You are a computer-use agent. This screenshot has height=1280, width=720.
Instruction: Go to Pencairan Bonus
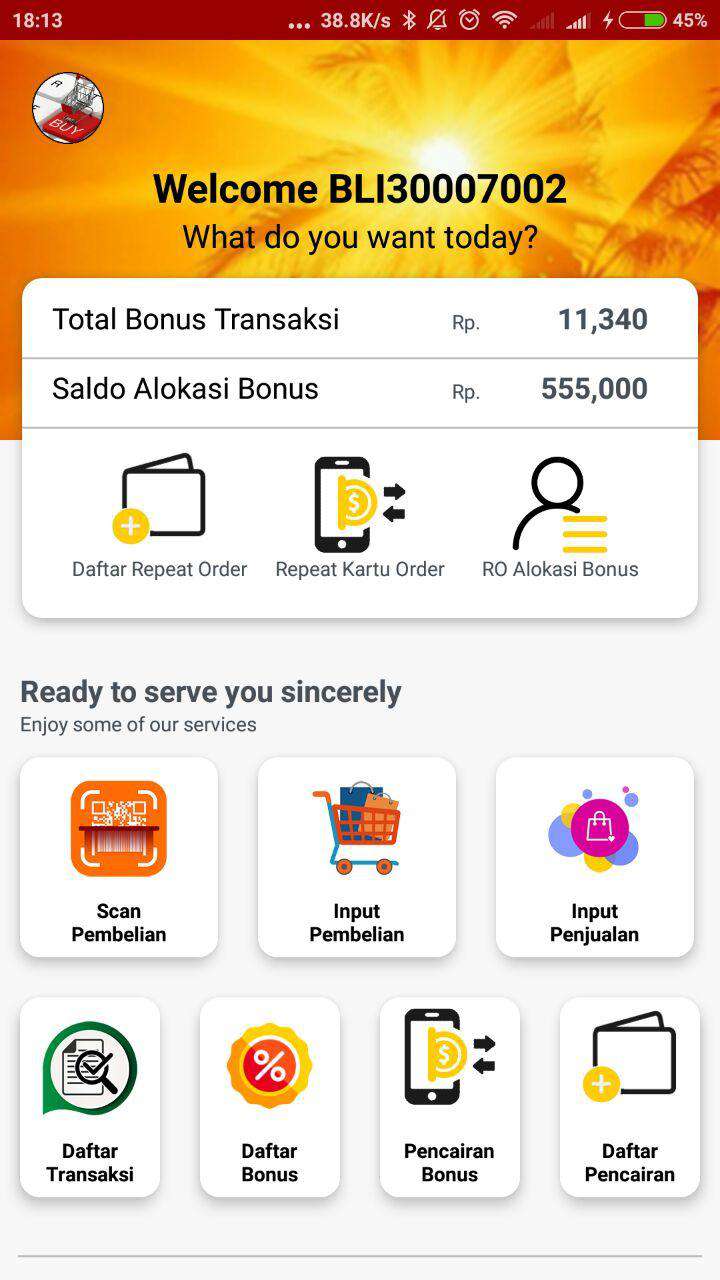click(450, 1096)
